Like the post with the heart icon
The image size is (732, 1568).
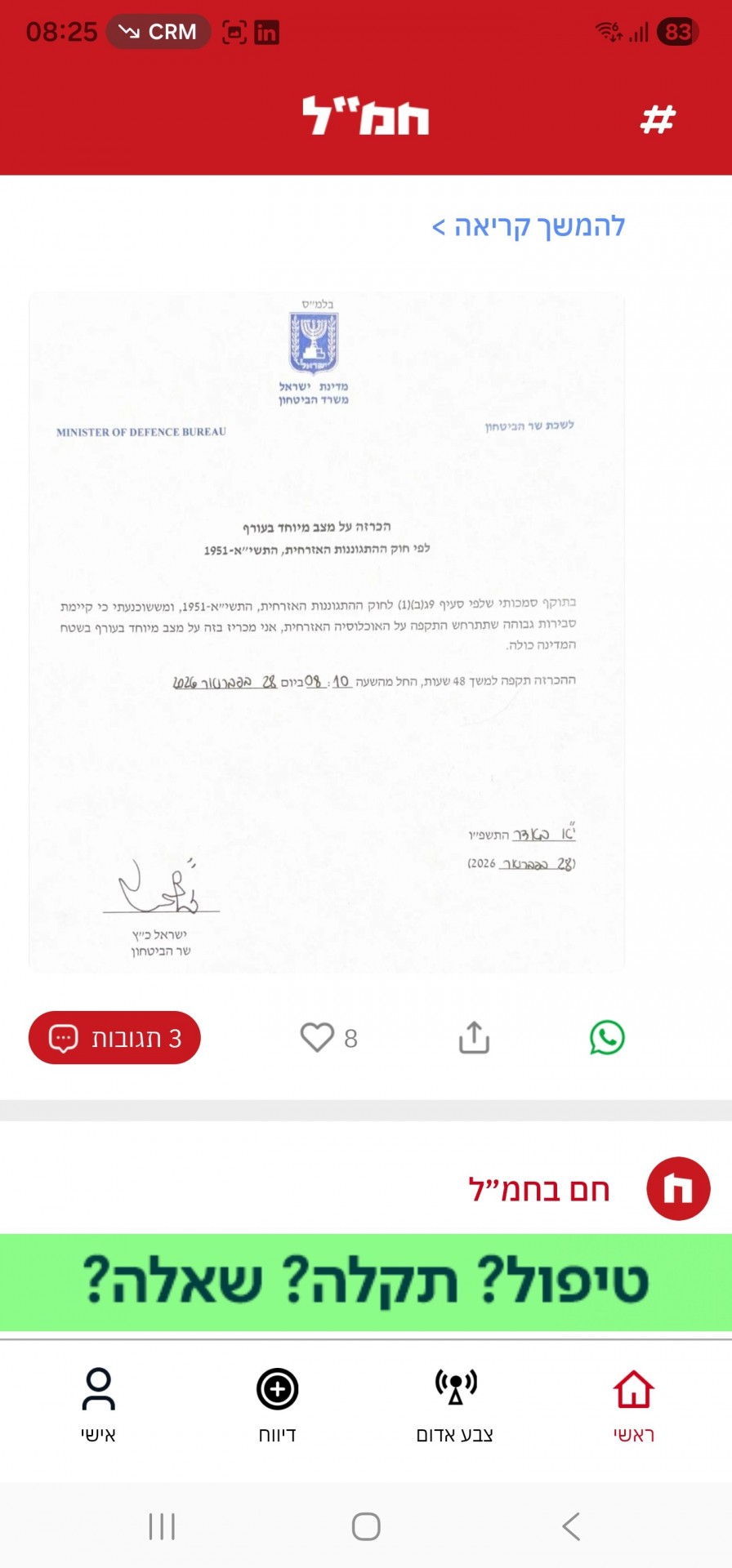(x=317, y=1037)
